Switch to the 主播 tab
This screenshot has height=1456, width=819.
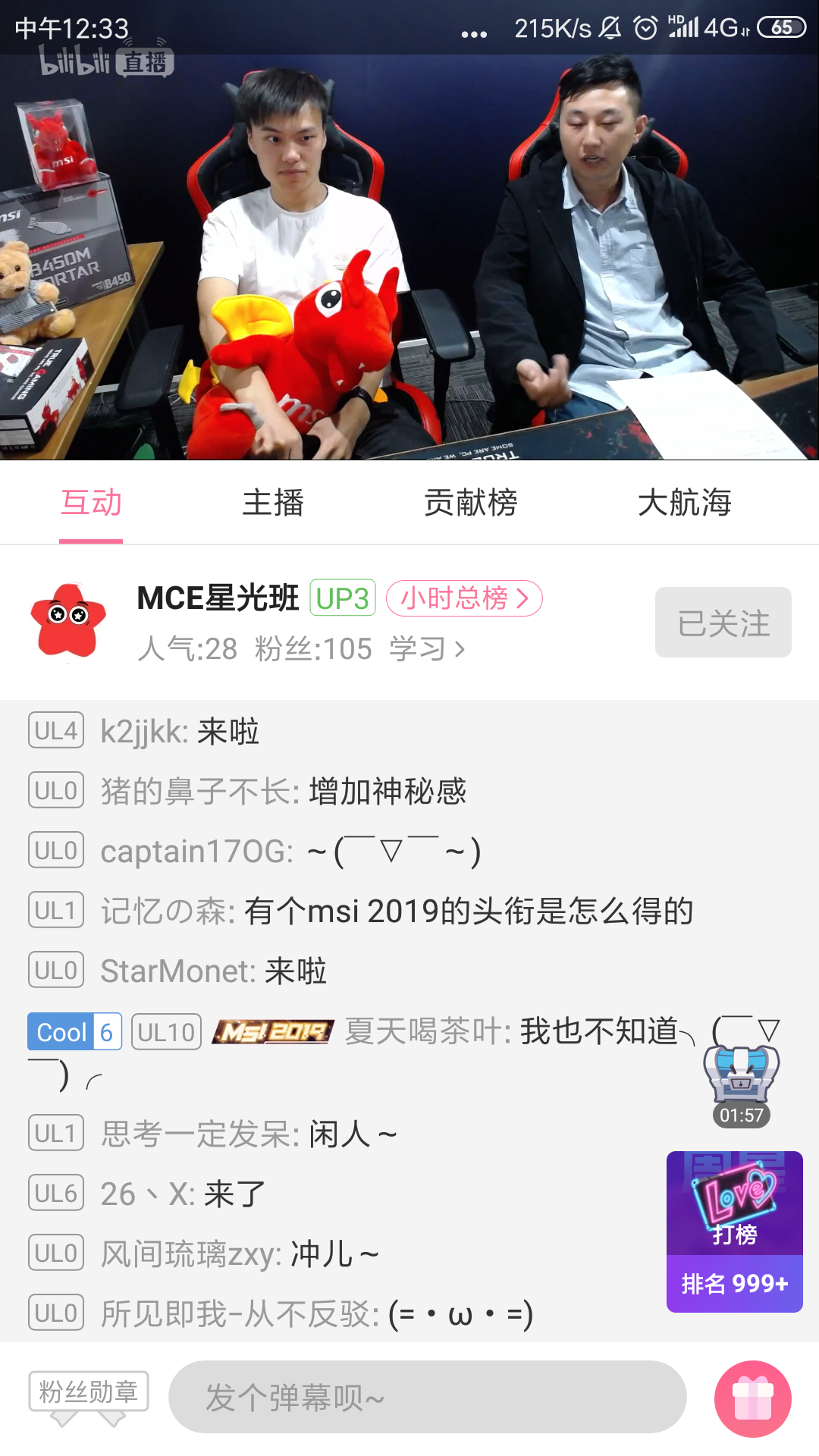tap(273, 503)
